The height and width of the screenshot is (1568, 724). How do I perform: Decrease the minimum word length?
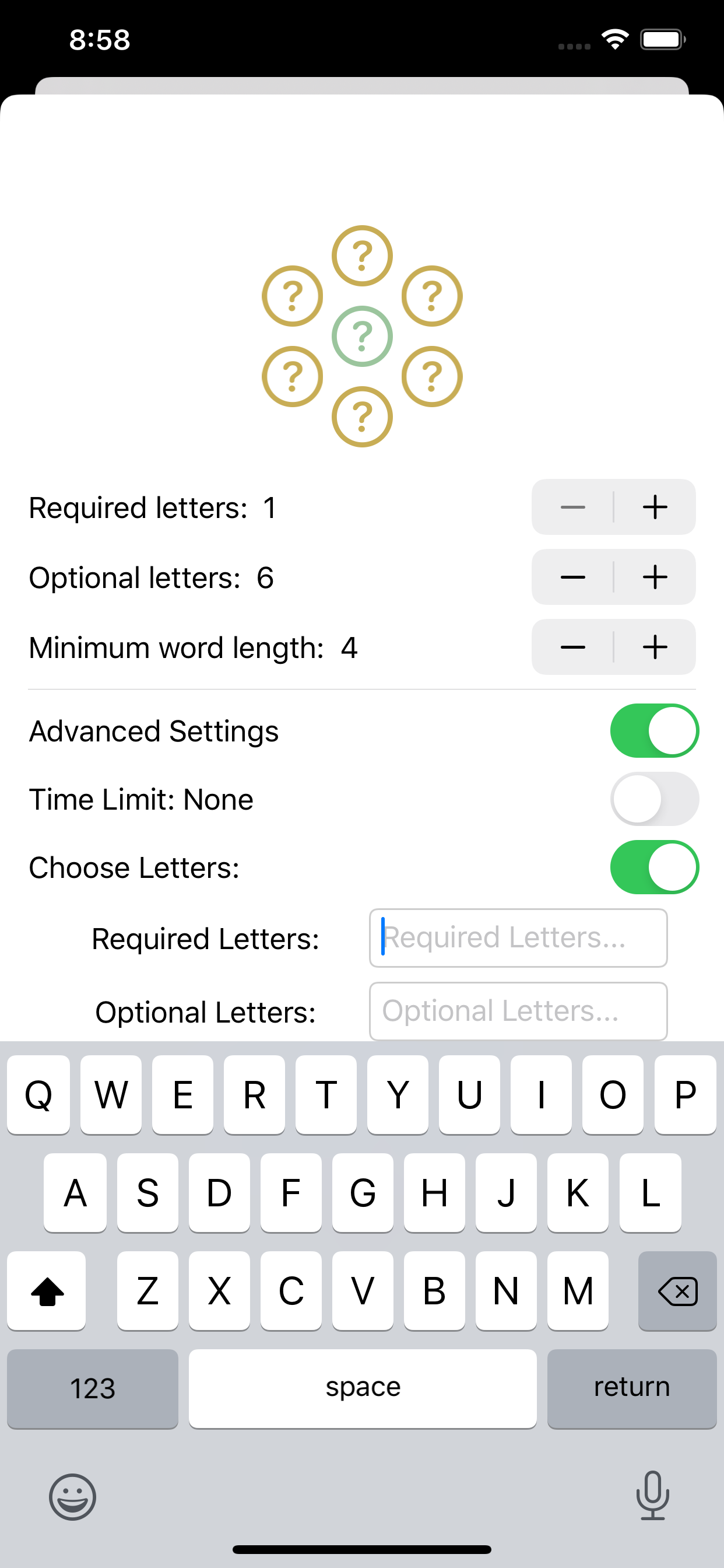pyautogui.click(x=572, y=647)
